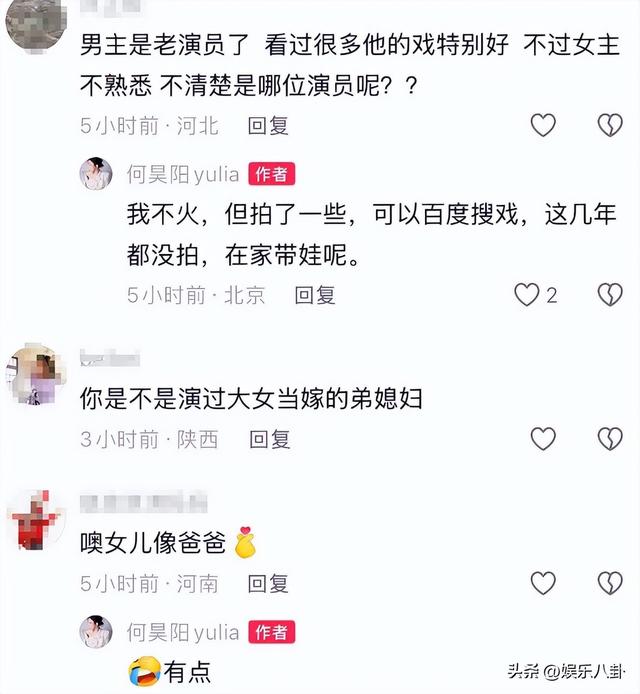Like the comment about 大女当嫁的弟媳妇

(542, 438)
